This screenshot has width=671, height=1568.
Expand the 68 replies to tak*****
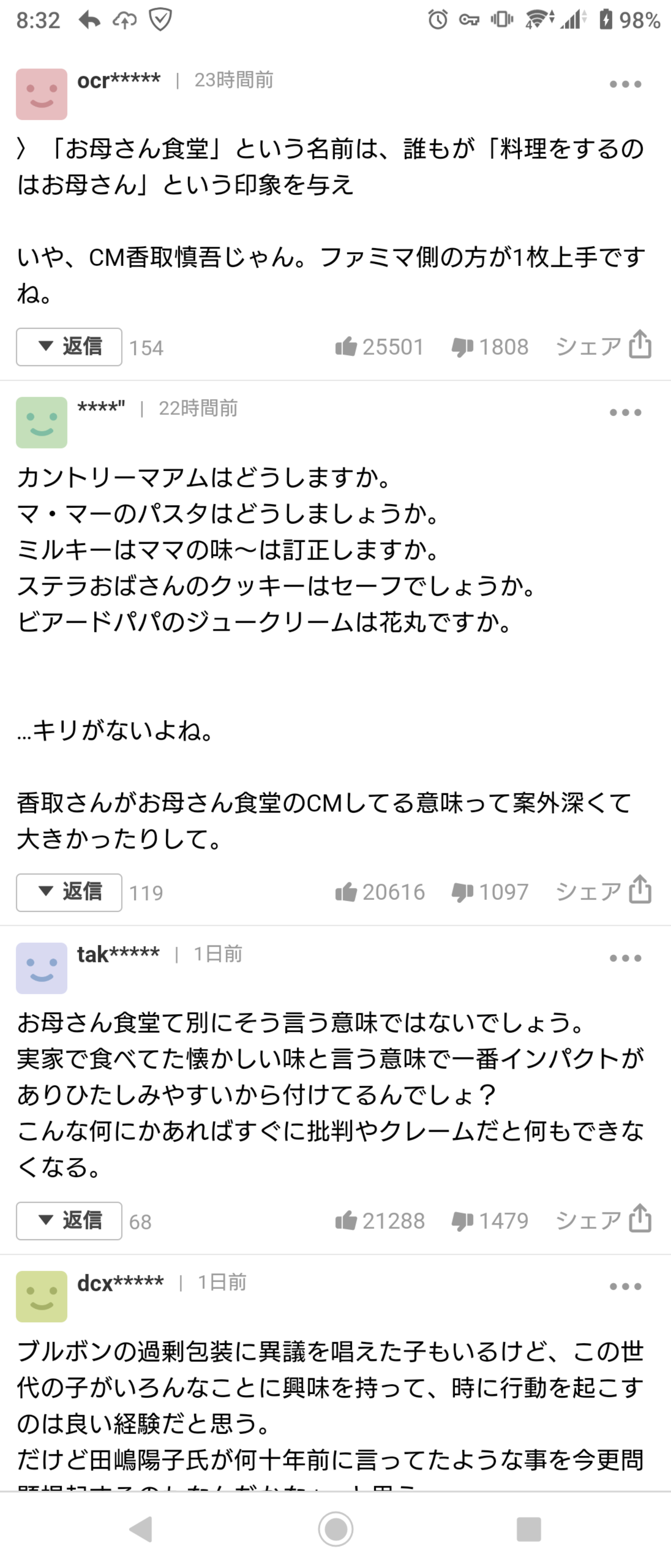pyautogui.click(x=69, y=1221)
